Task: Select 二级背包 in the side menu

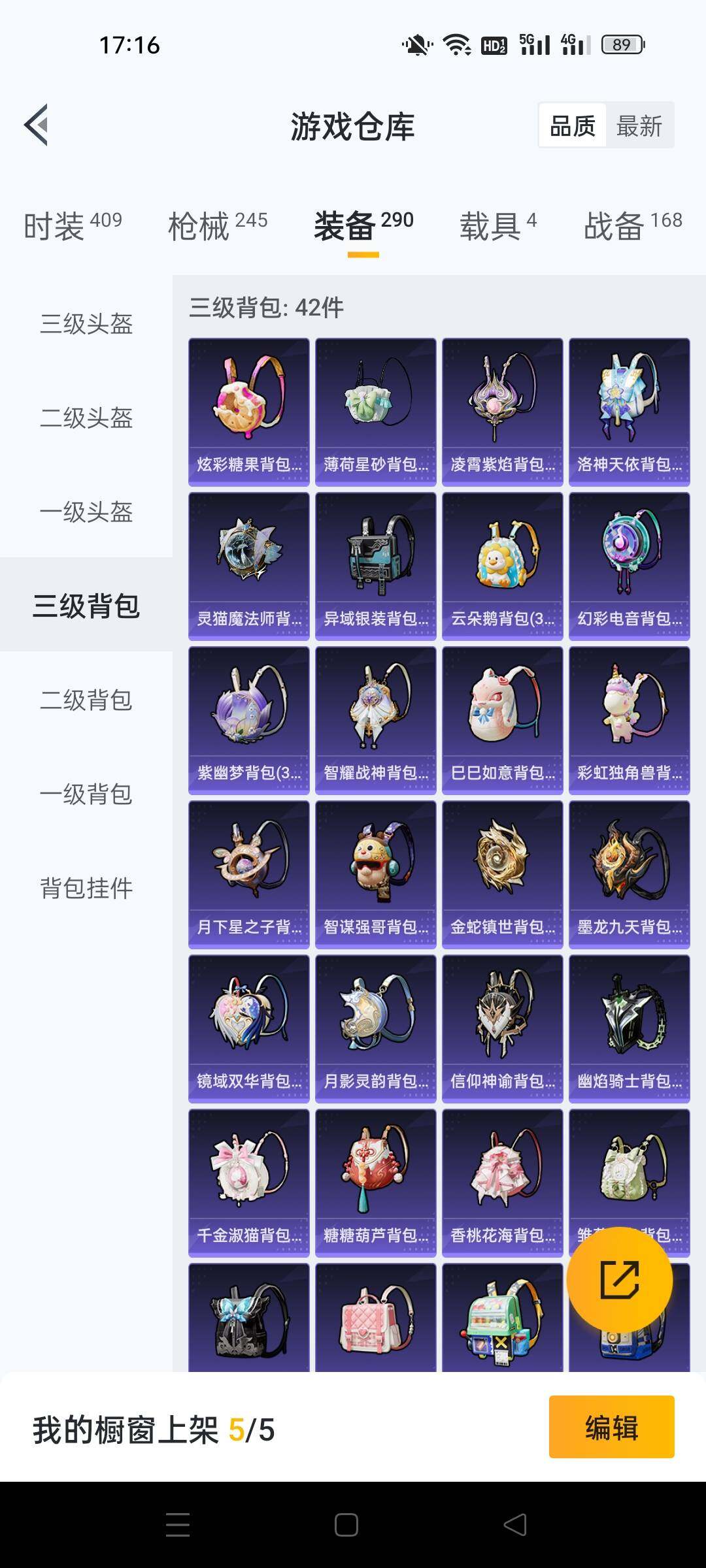Action: [86, 700]
